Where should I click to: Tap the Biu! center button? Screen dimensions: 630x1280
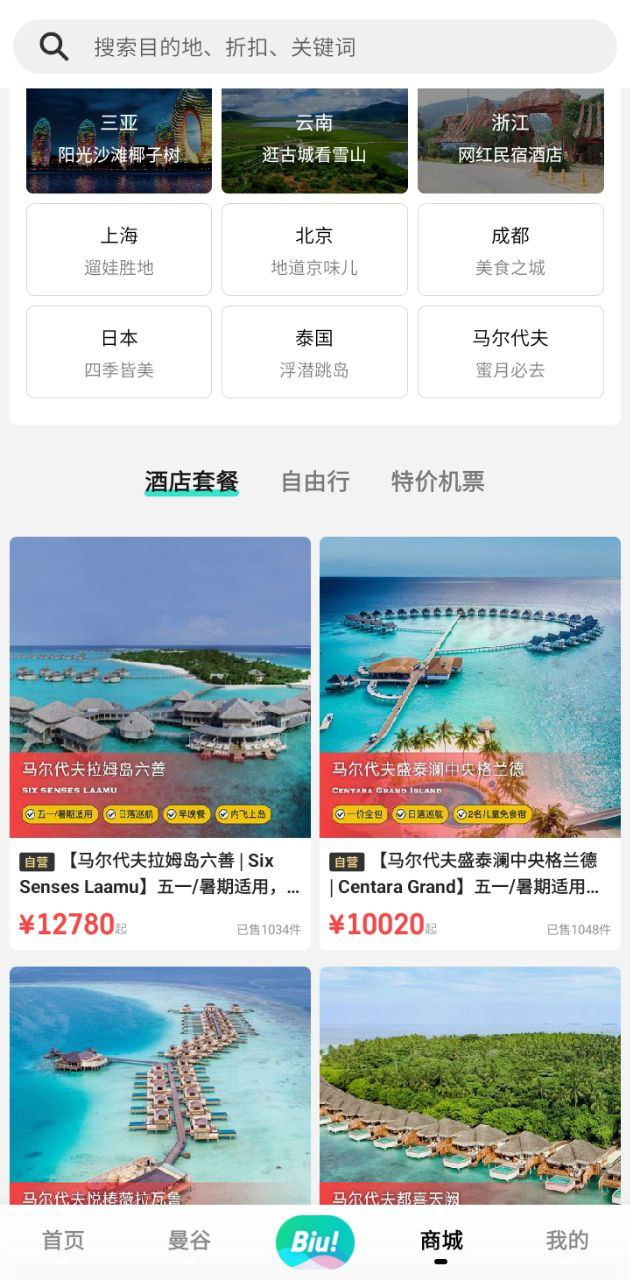pos(315,1241)
